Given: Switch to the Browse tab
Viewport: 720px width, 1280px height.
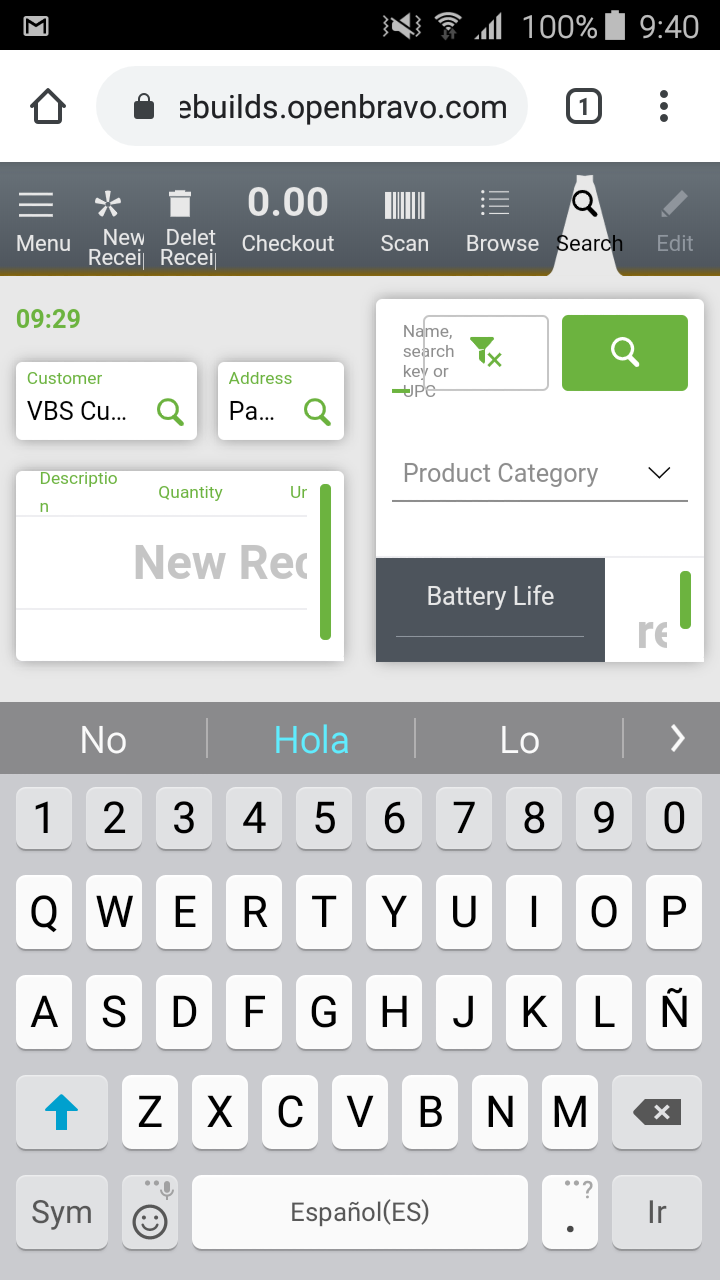Looking at the screenshot, I should [501, 222].
